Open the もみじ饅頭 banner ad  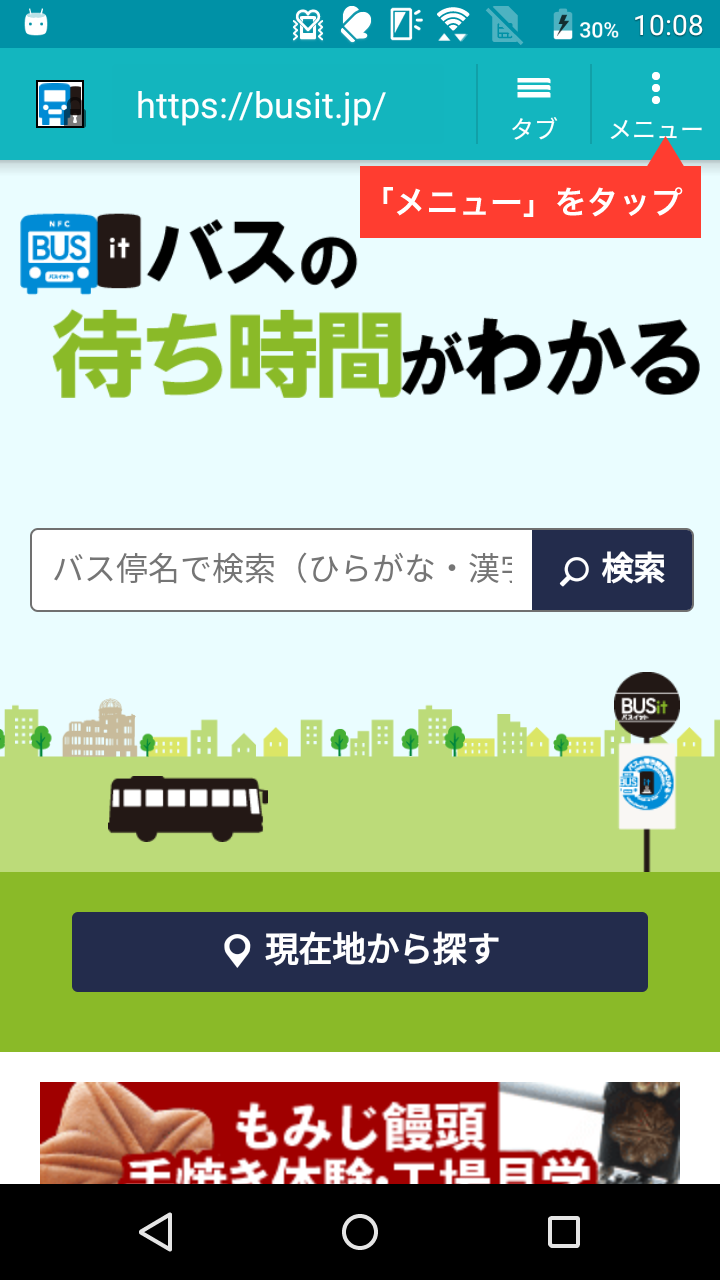(360, 1133)
